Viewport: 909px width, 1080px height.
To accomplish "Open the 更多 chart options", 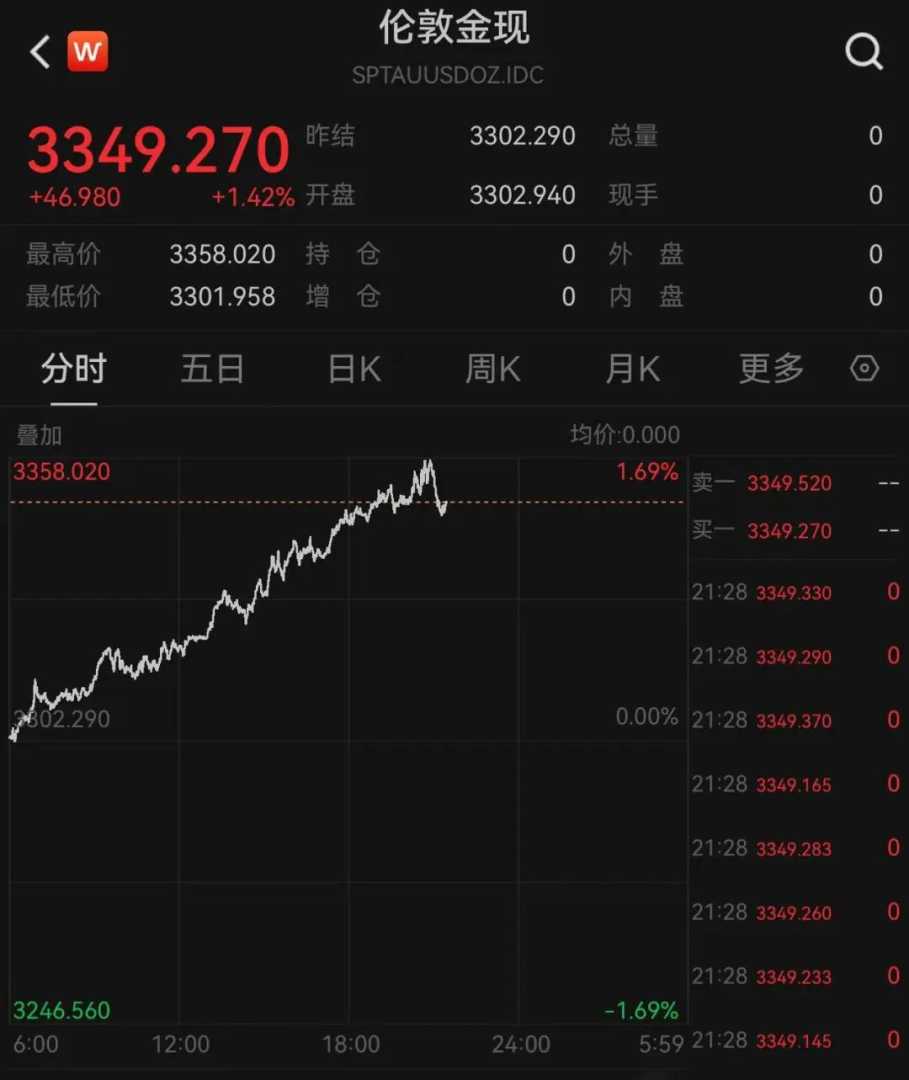I will pyautogui.click(x=771, y=369).
